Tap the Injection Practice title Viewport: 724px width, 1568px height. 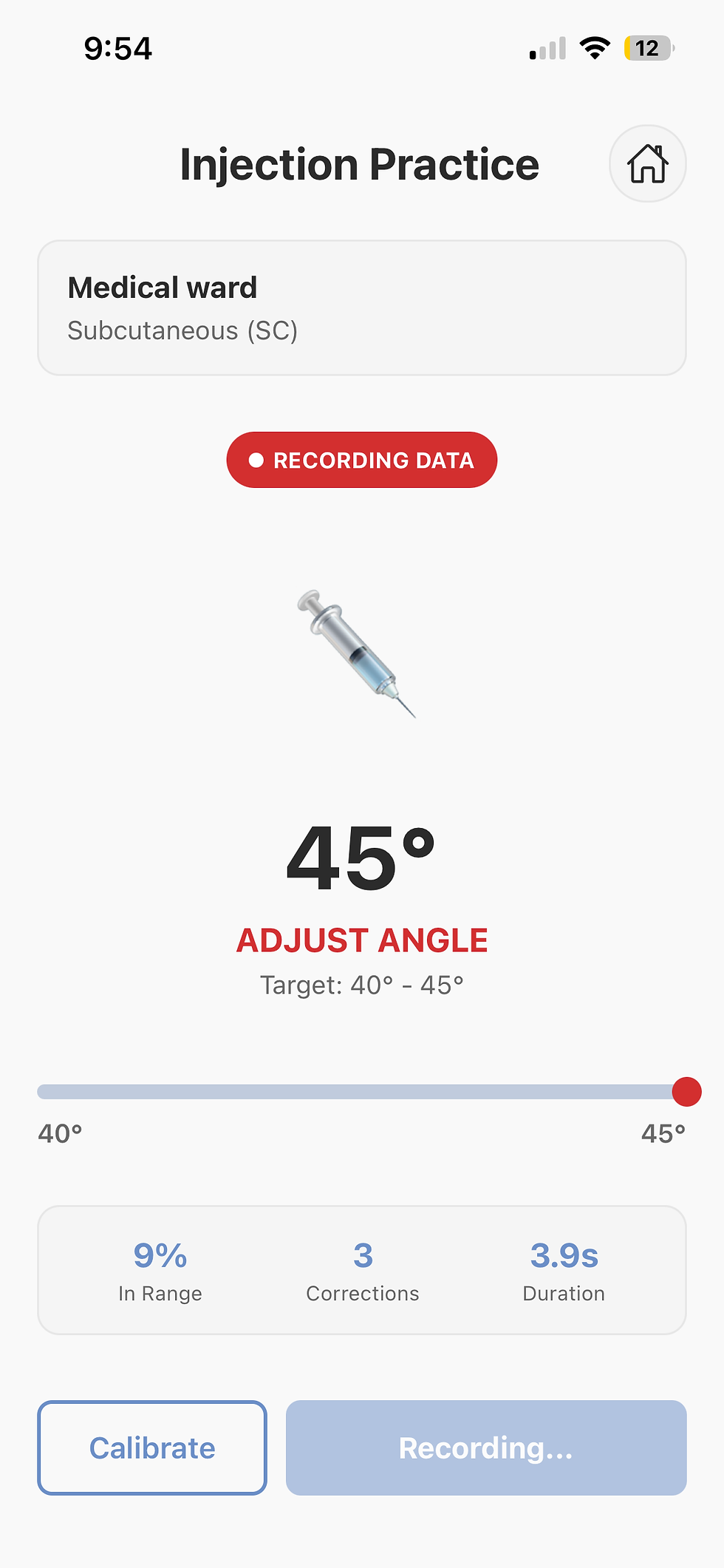[359, 163]
